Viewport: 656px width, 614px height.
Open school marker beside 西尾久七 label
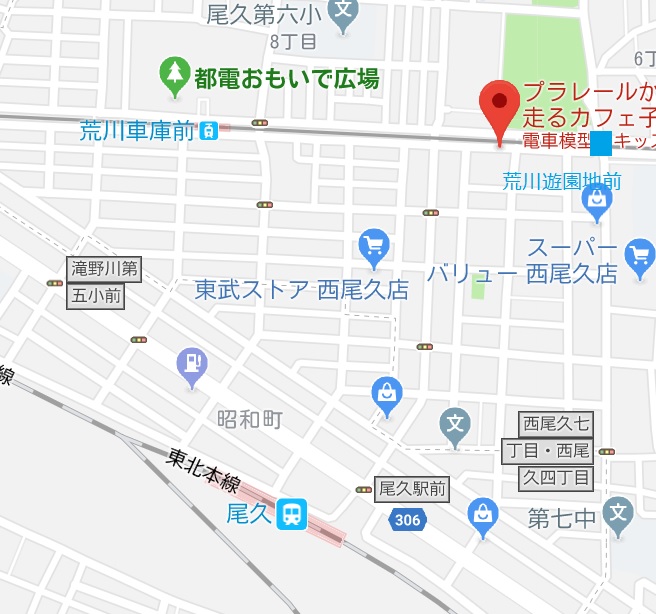pyautogui.click(x=456, y=422)
